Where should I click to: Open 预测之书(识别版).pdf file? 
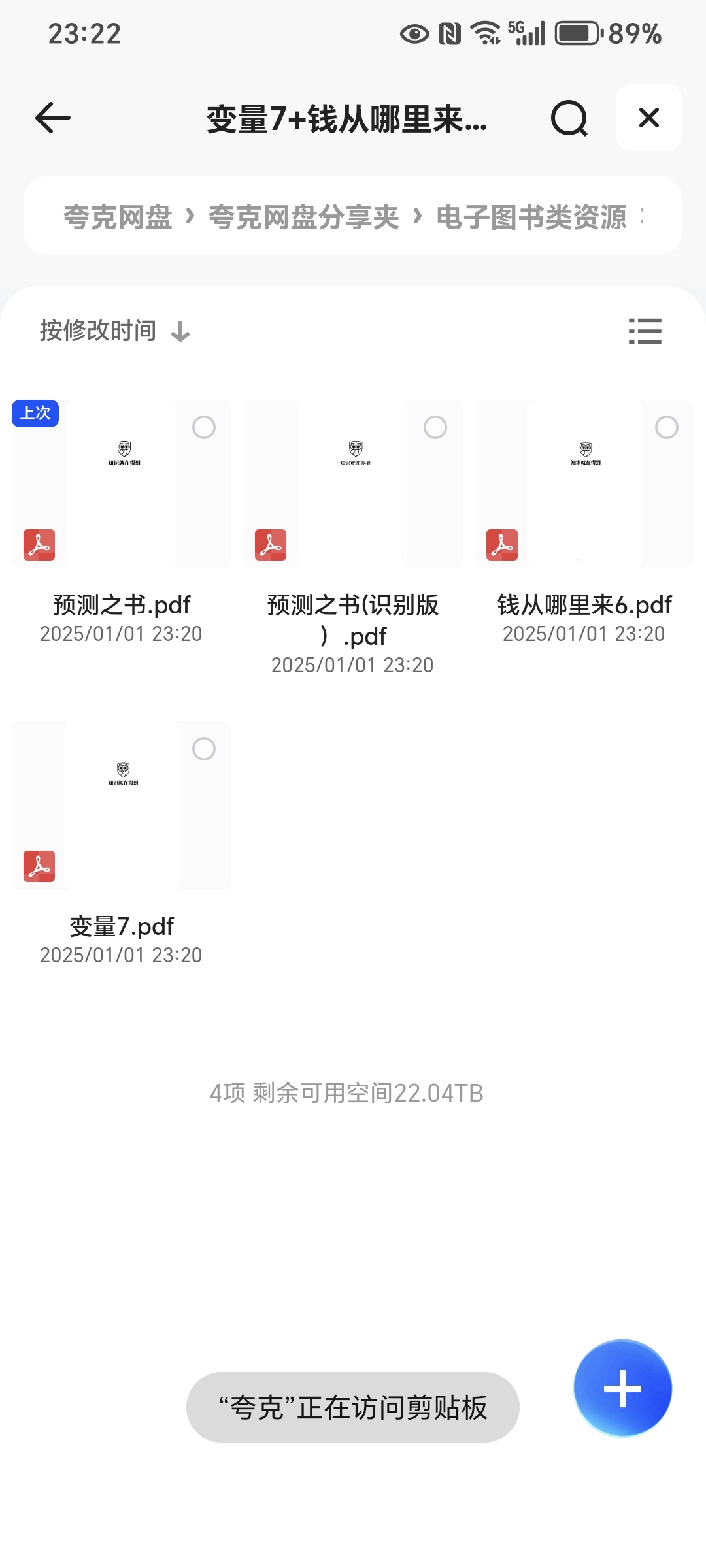click(353, 484)
